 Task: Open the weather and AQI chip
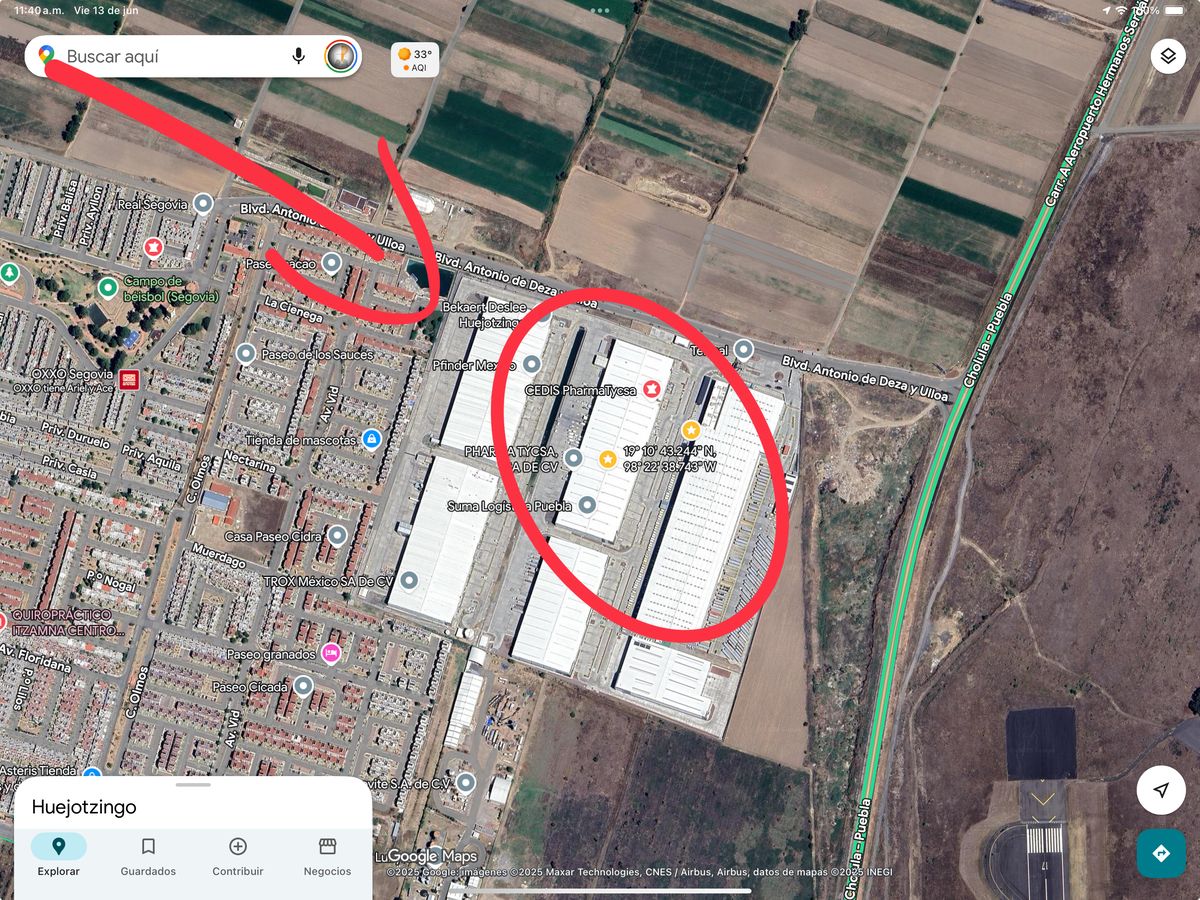[x=414, y=60]
